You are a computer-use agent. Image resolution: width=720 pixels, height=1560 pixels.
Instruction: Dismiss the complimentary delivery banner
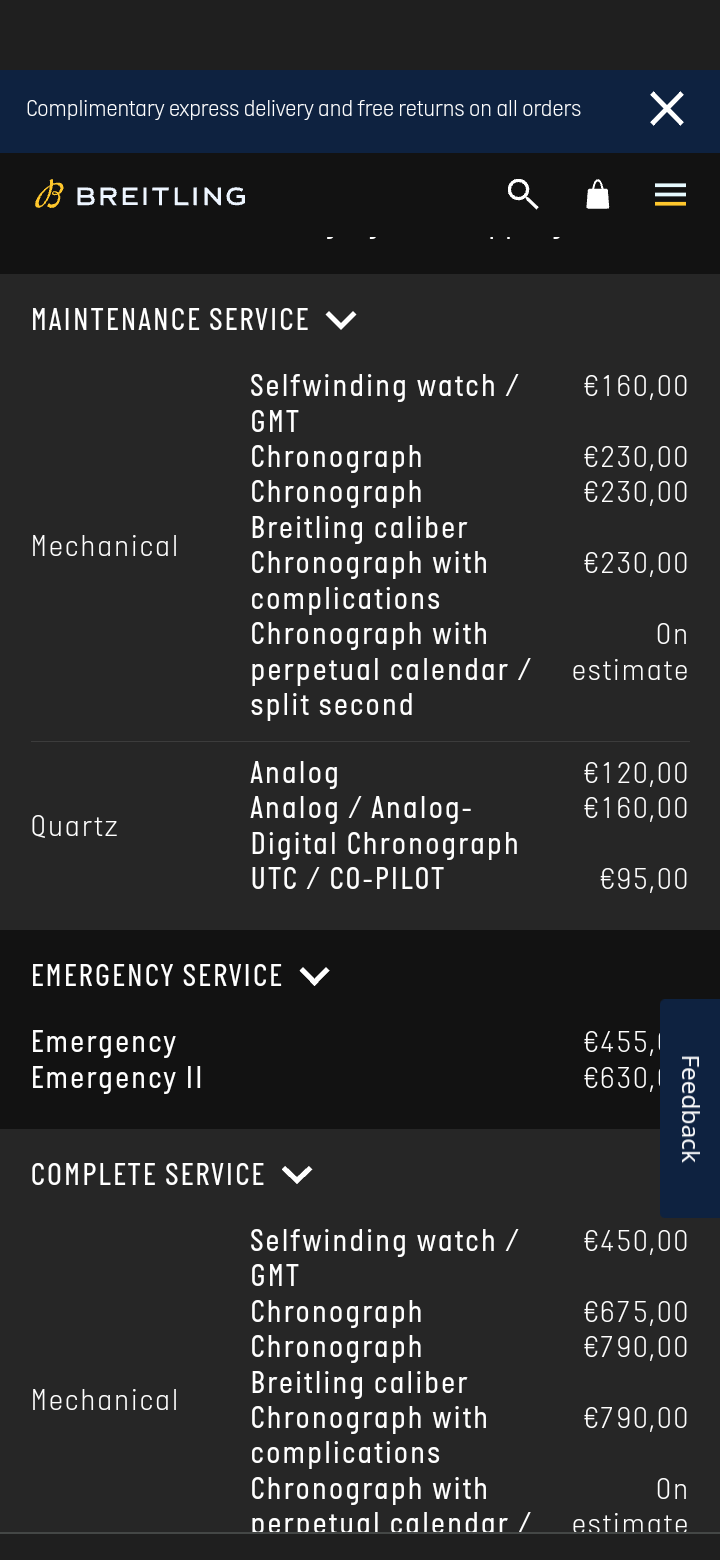tap(667, 109)
